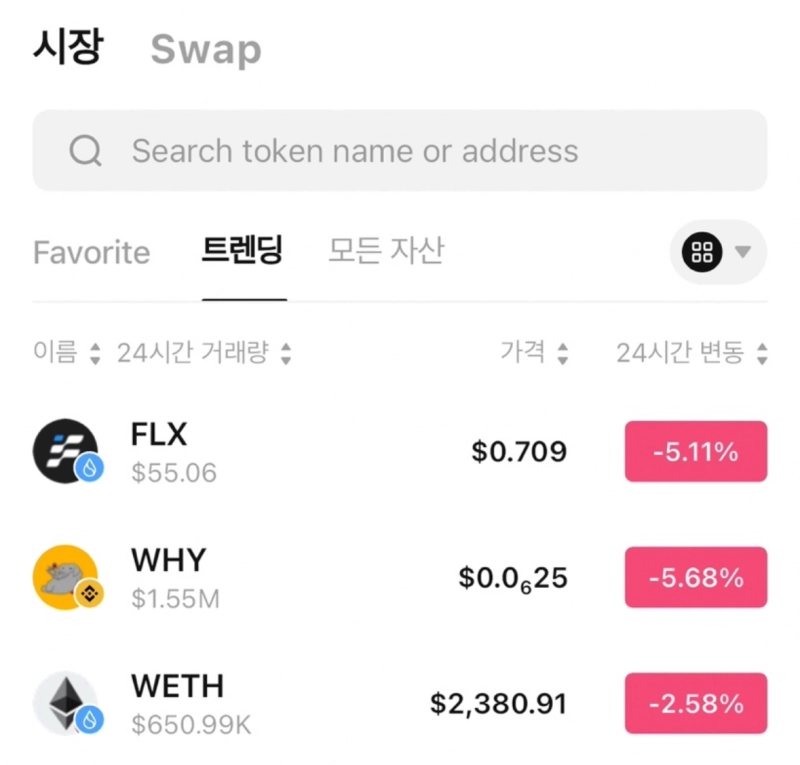Open the 모든 자산 tab
The image size is (800, 765).
(x=385, y=251)
